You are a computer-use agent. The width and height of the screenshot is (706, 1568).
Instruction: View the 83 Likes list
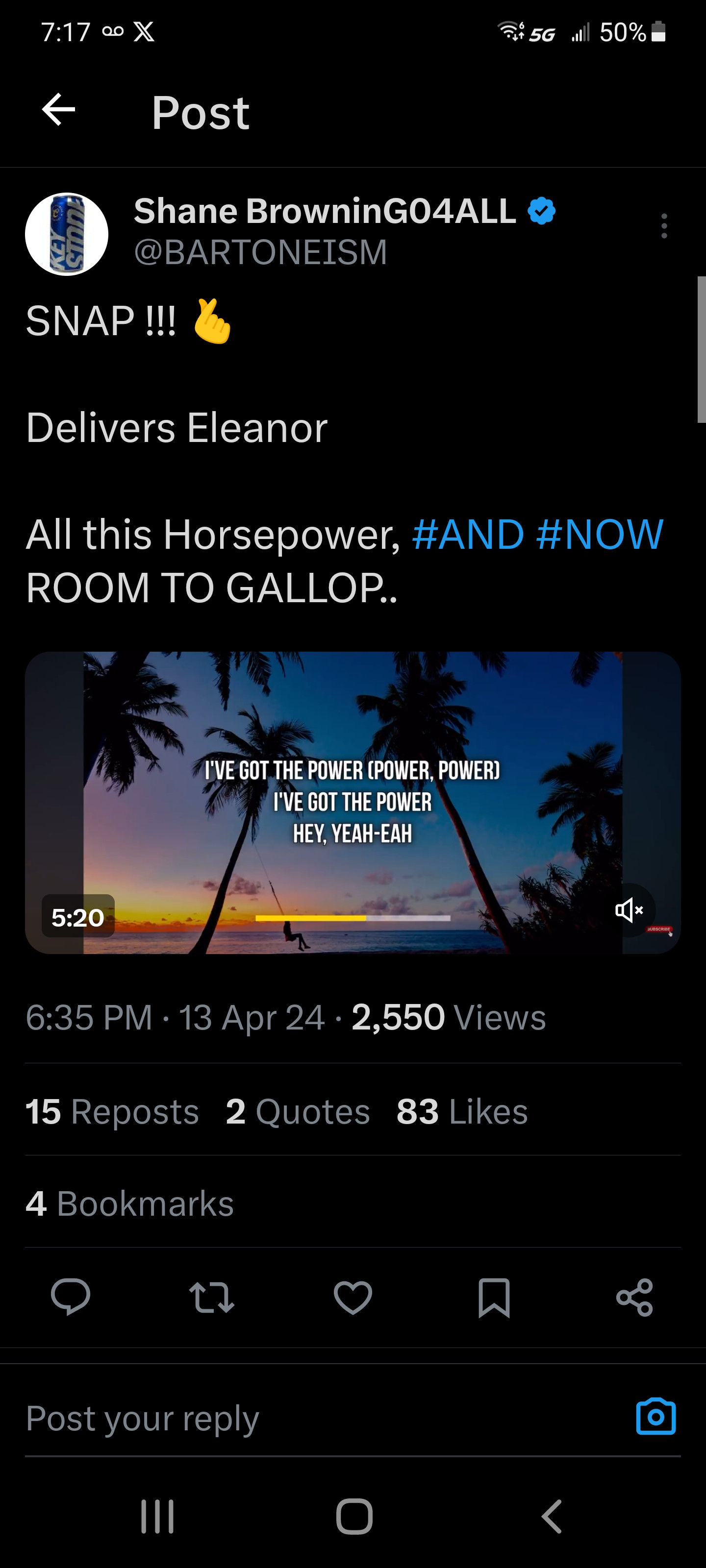pyautogui.click(x=462, y=1111)
